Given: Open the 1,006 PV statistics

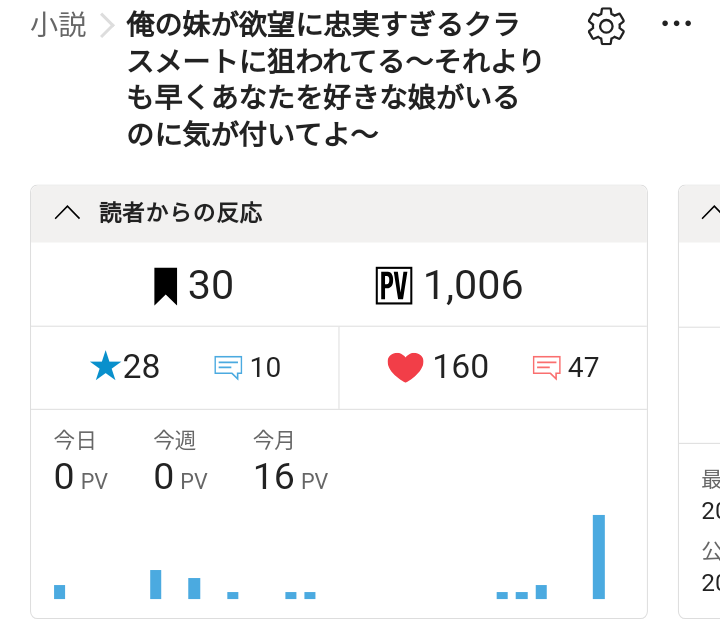Looking at the screenshot, I should (x=449, y=285).
